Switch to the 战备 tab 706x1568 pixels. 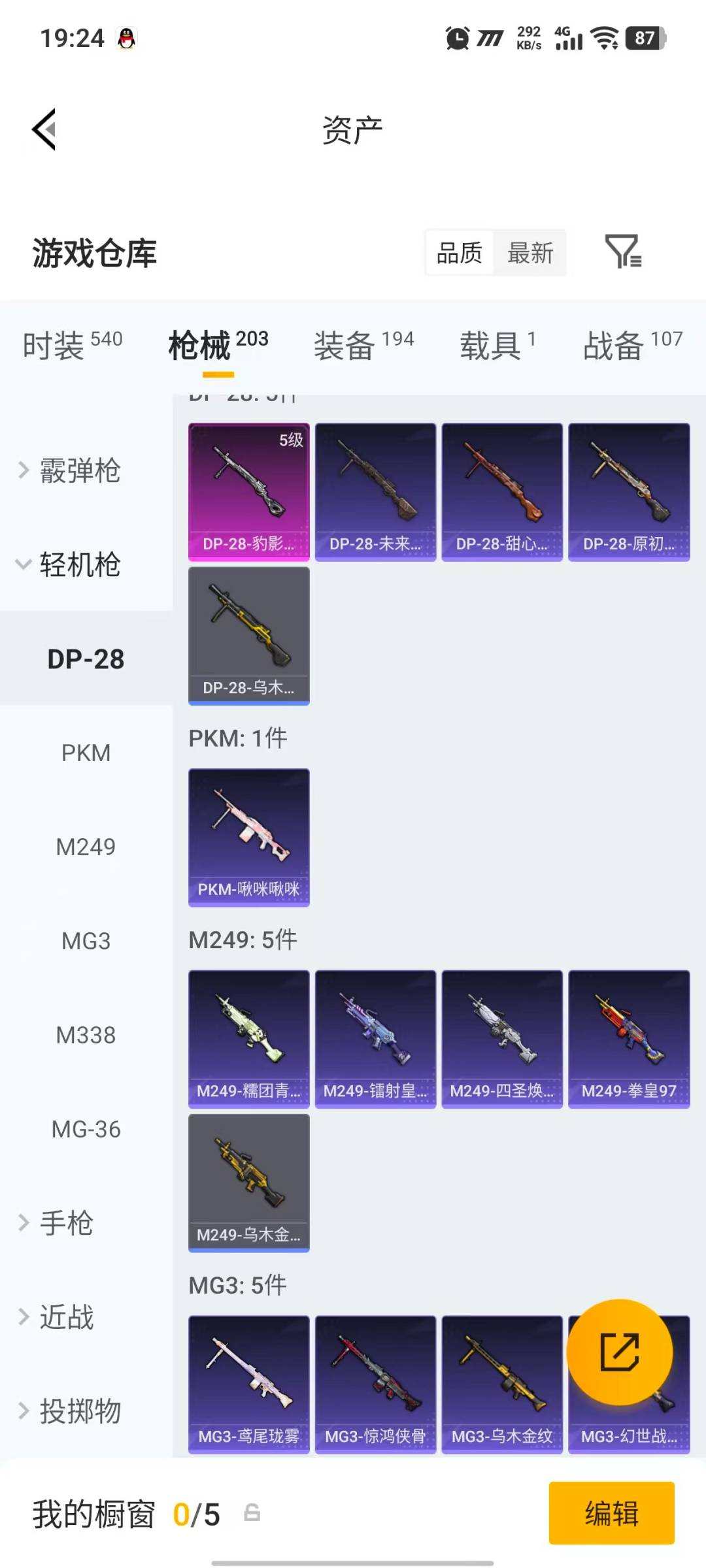tap(631, 345)
